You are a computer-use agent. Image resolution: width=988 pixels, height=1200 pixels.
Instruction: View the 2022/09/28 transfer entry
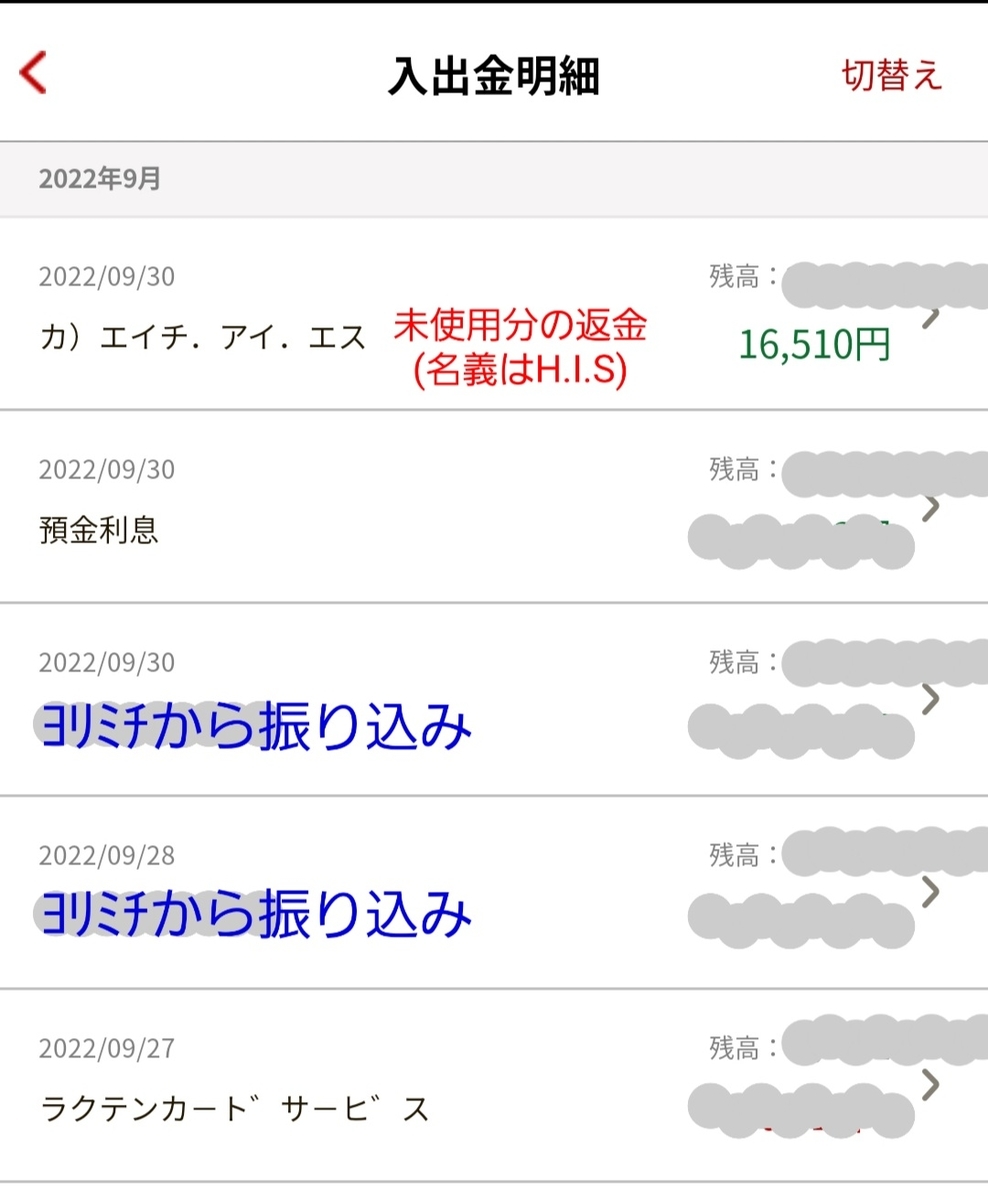[x=493, y=893]
